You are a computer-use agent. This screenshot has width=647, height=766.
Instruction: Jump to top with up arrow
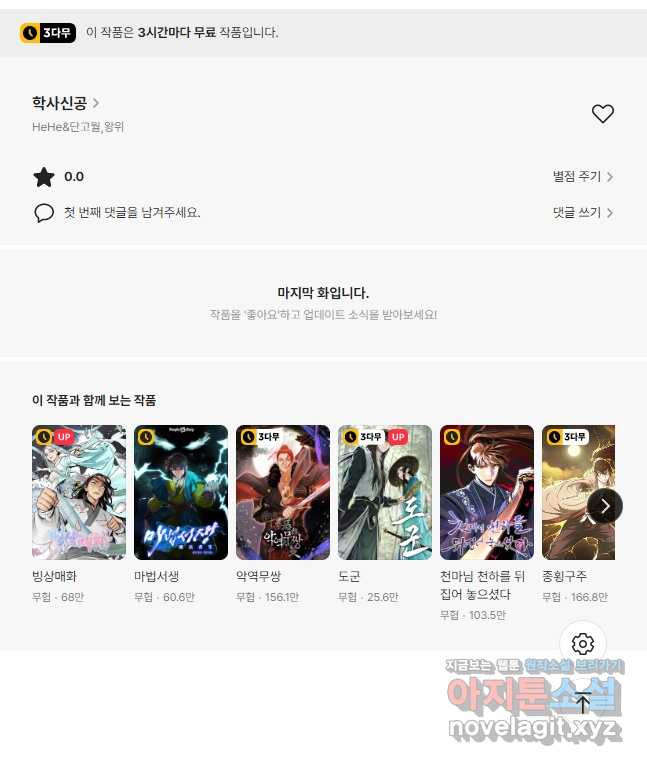[x=583, y=701]
